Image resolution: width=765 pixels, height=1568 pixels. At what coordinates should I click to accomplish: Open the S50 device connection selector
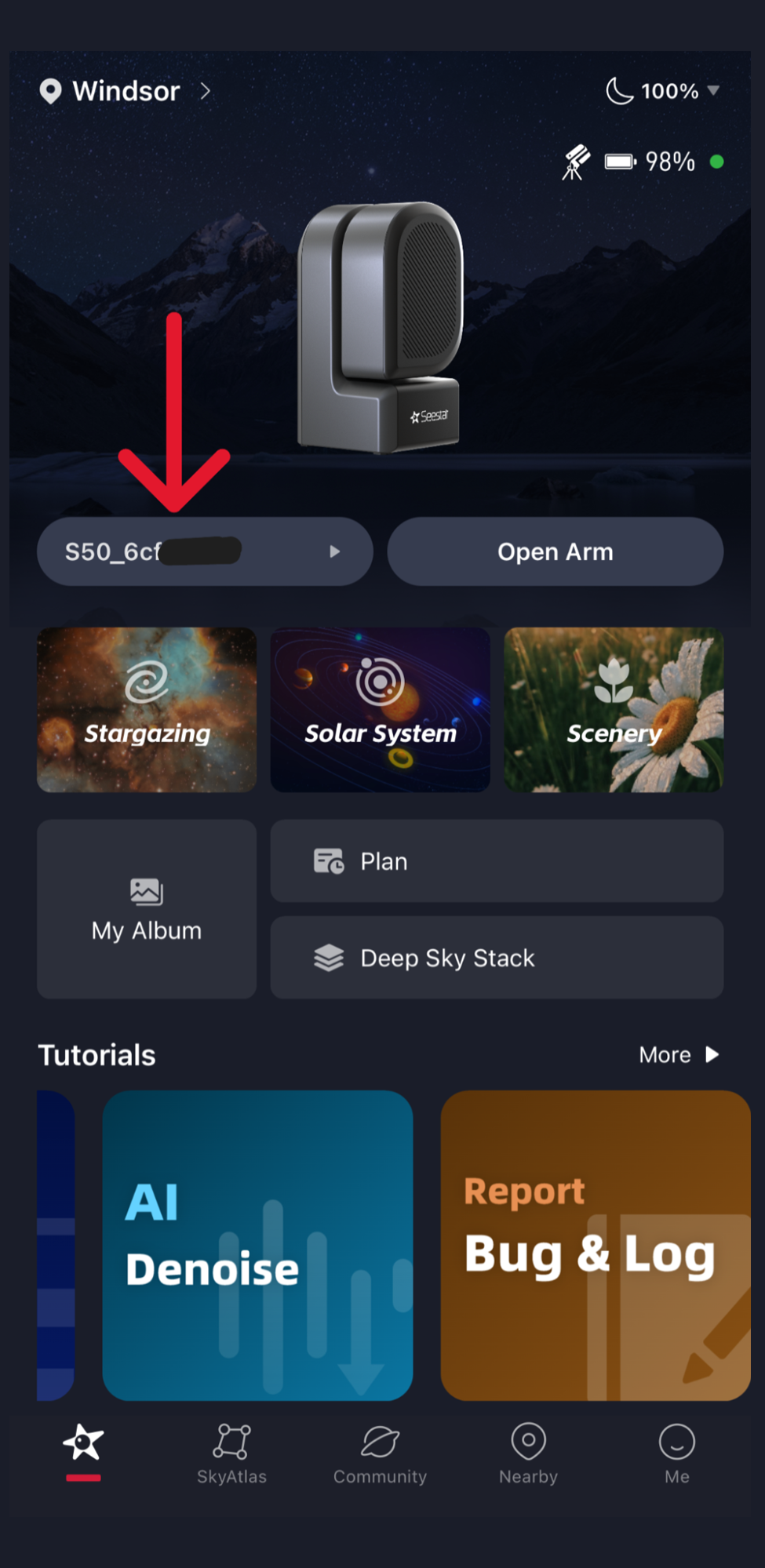click(205, 551)
